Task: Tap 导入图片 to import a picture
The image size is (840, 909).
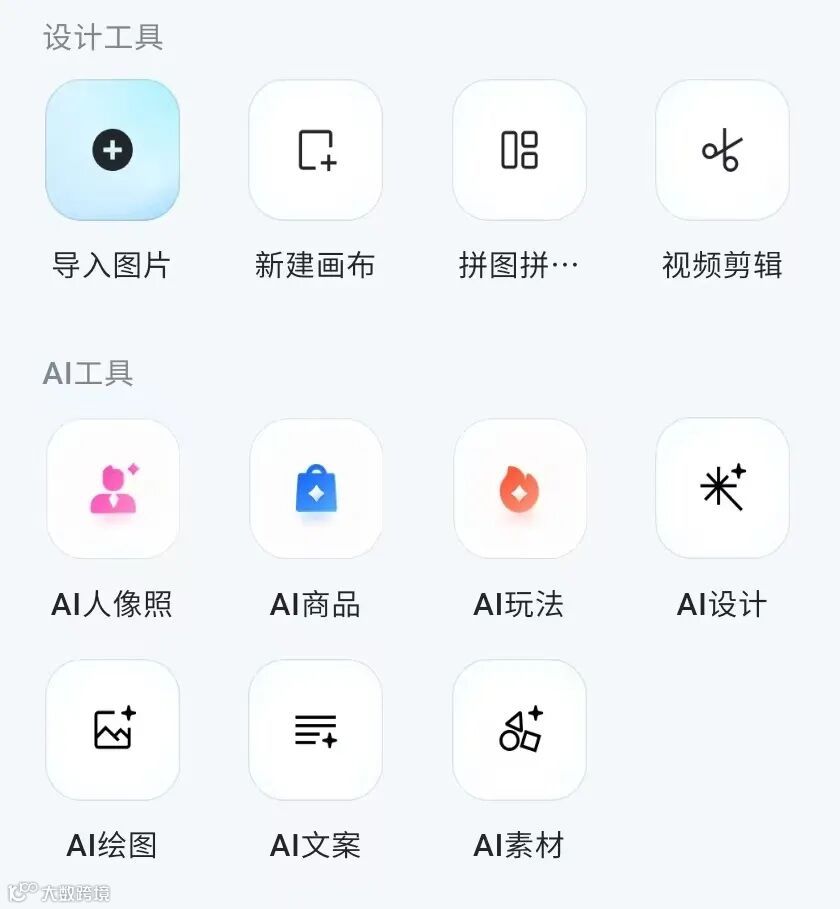Action: (113, 151)
